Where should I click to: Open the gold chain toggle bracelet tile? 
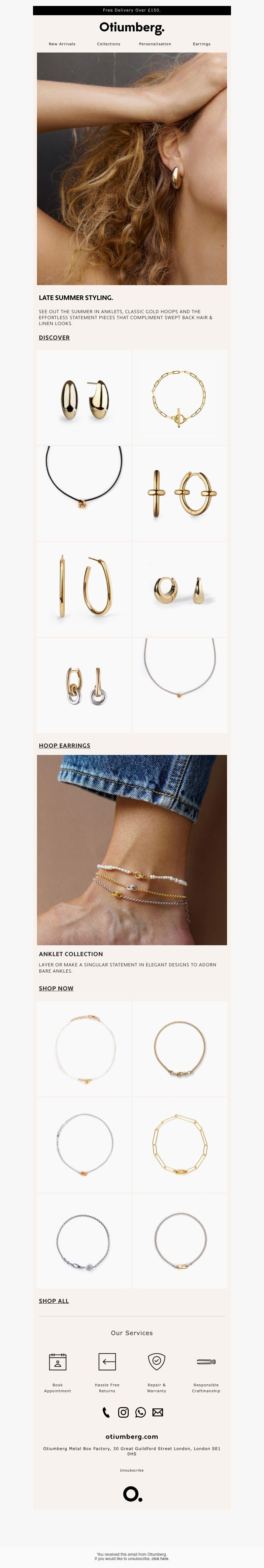coord(180,397)
